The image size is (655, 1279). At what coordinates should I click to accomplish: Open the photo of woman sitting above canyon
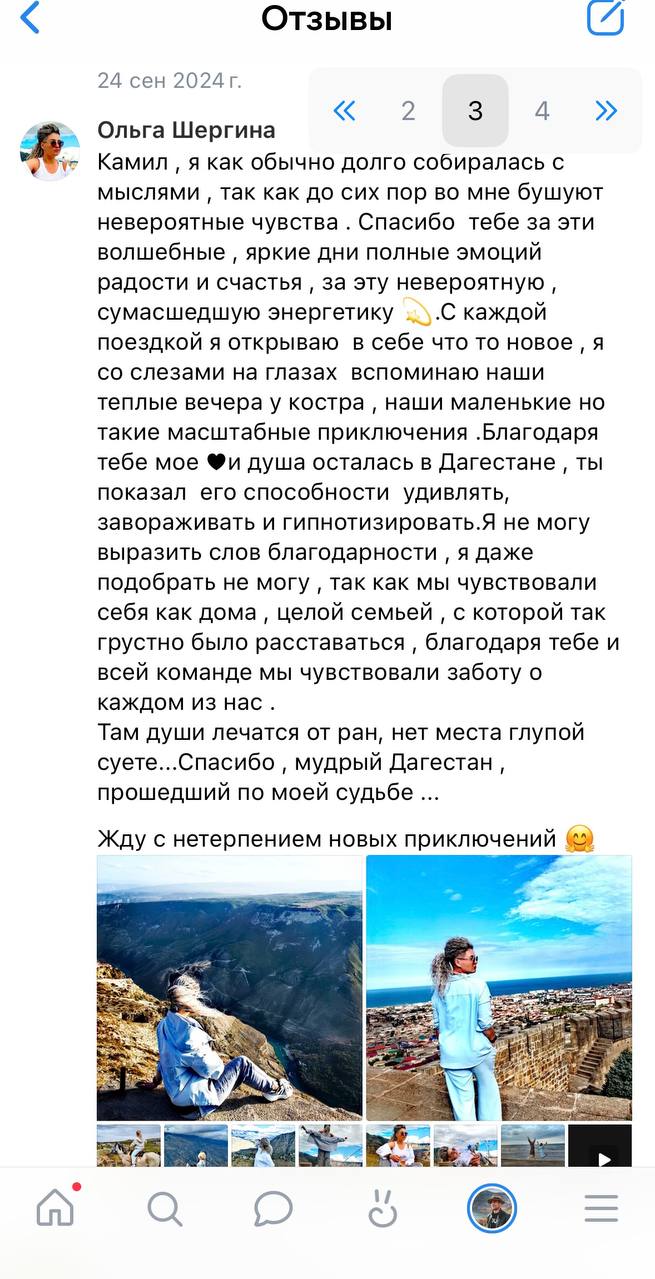click(x=230, y=988)
